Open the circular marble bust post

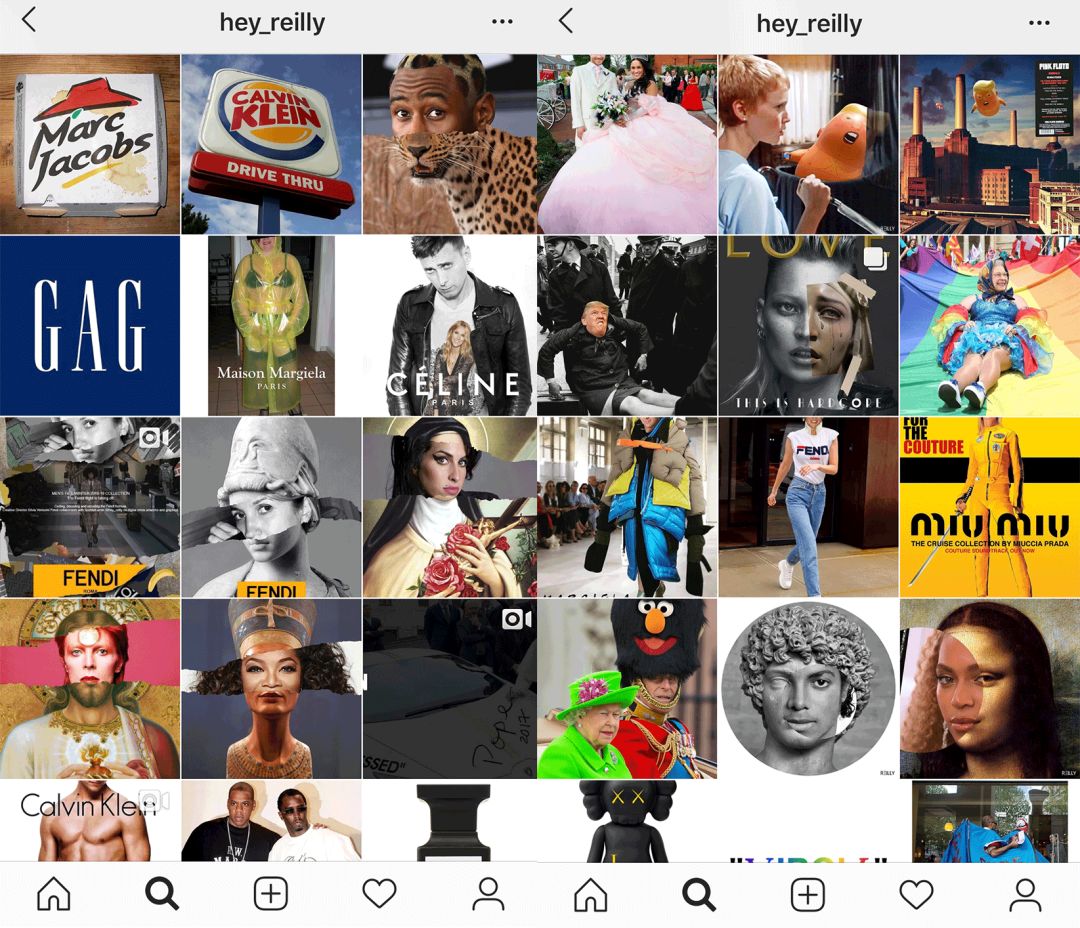(807, 688)
